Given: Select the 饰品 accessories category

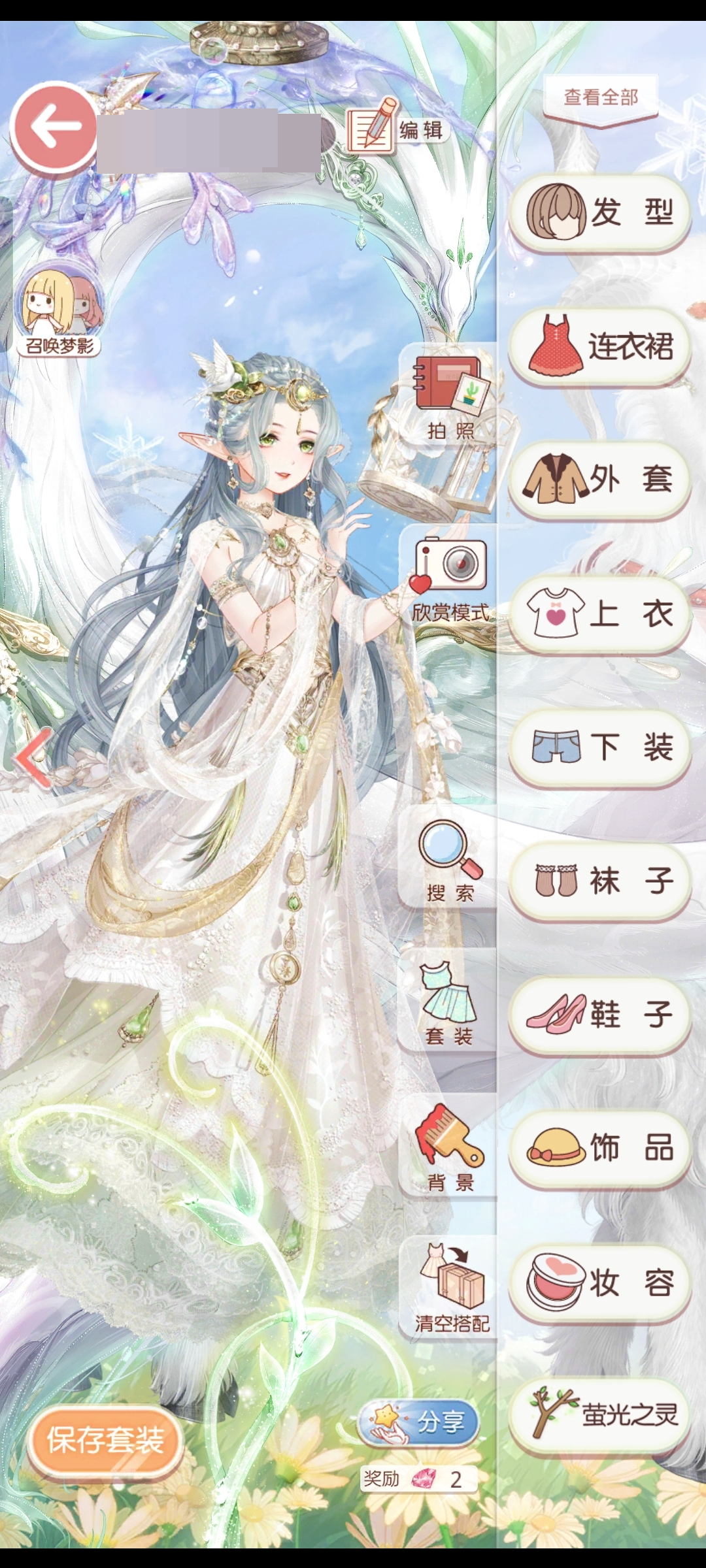Looking at the screenshot, I should (599, 1148).
